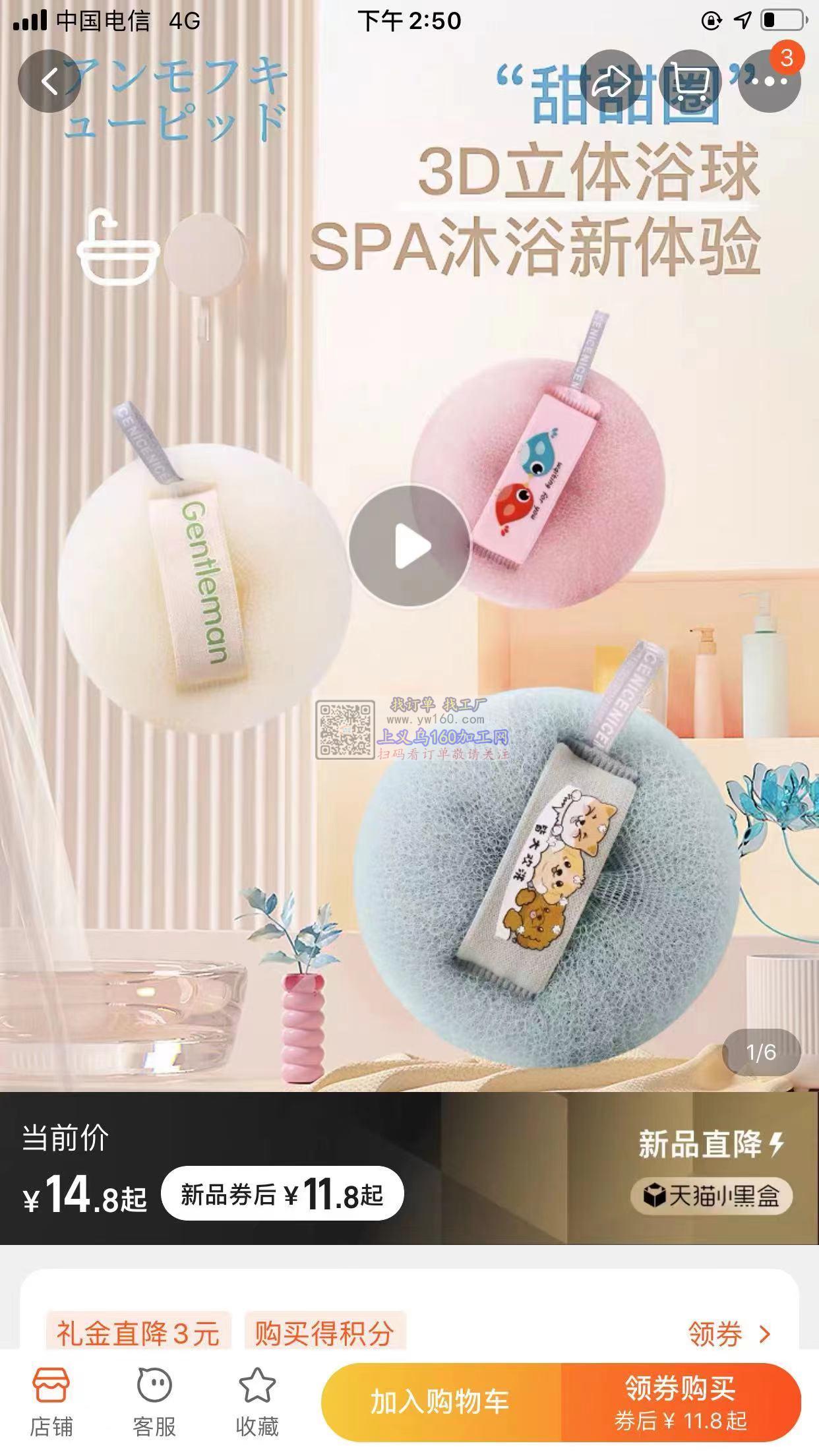Play the product video
The width and height of the screenshot is (819, 1456).
pyautogui.click(x=409, y=546)
